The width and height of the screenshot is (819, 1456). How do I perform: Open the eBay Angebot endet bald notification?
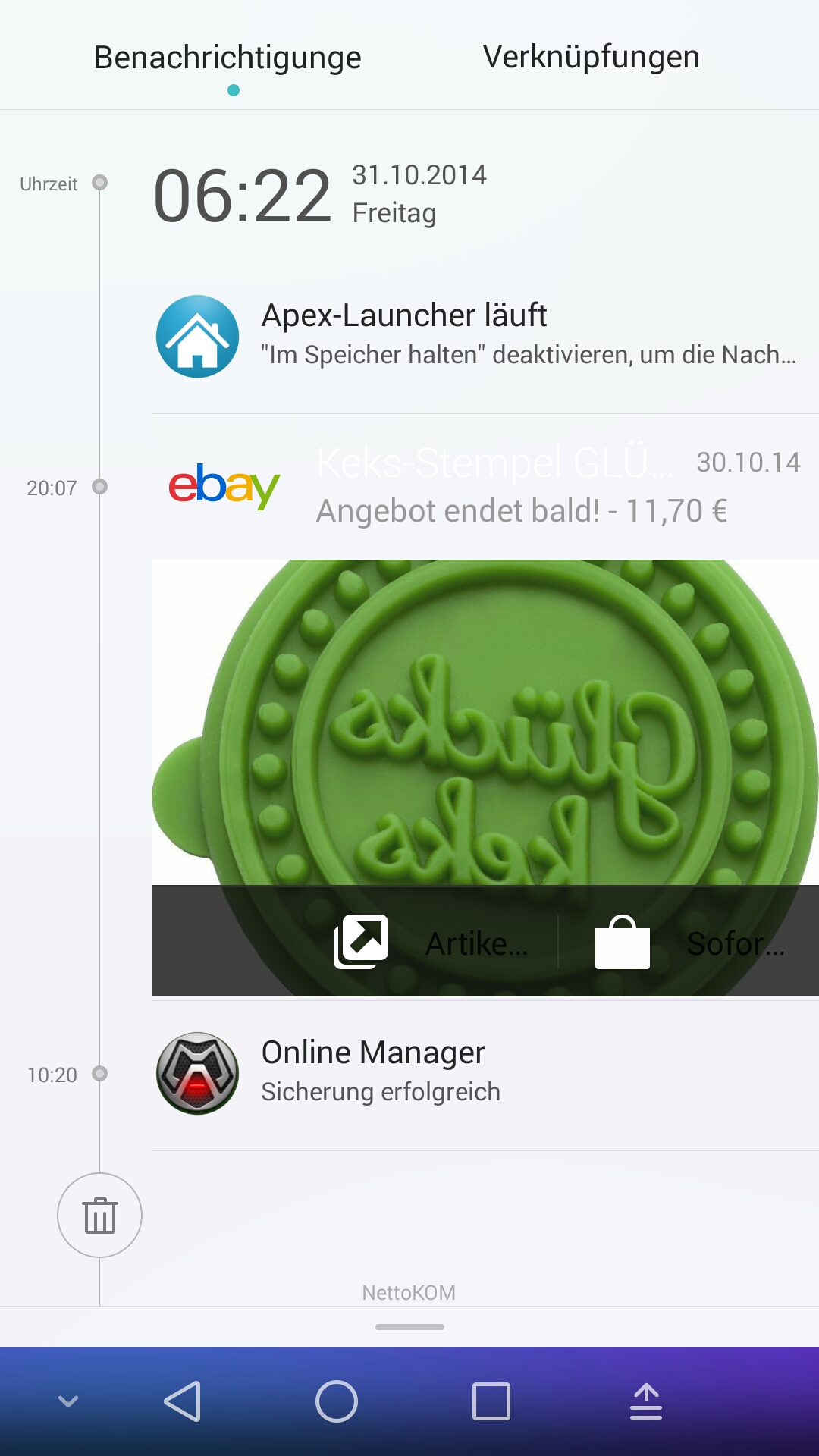tap(485, 487)
